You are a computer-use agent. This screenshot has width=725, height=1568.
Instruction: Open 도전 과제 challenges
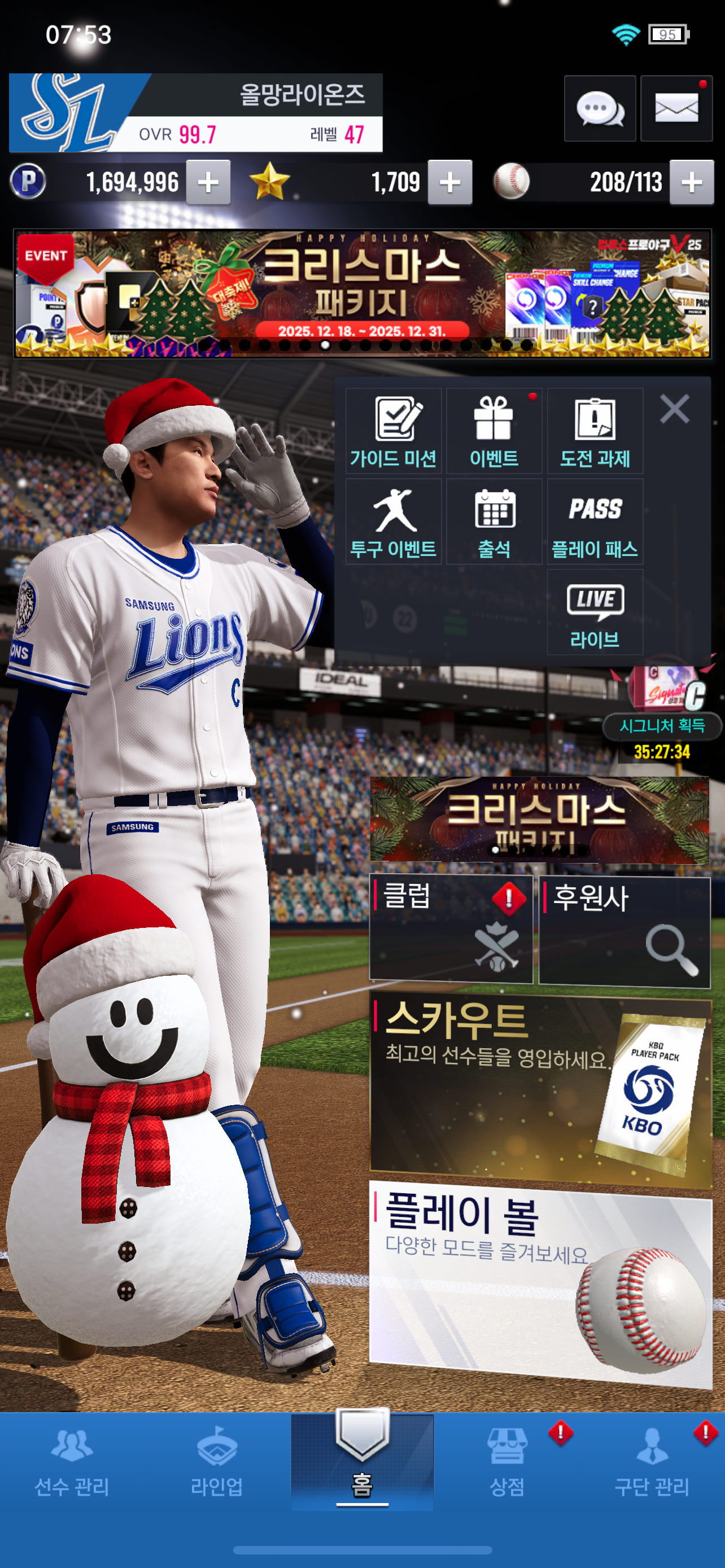point(594,431)
